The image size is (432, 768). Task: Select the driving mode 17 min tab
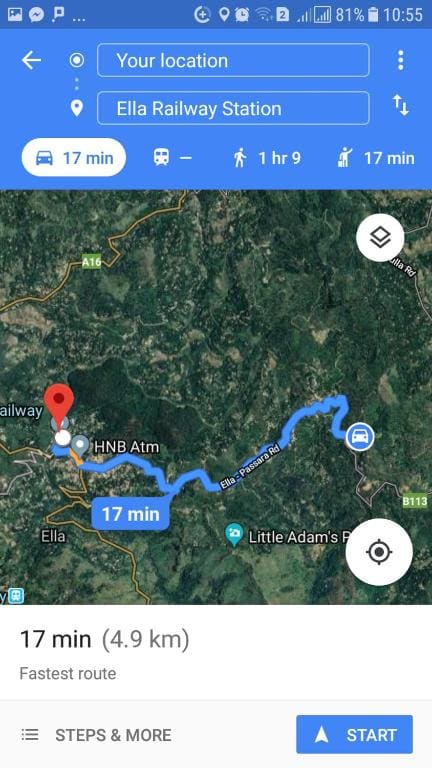(74, 158)
